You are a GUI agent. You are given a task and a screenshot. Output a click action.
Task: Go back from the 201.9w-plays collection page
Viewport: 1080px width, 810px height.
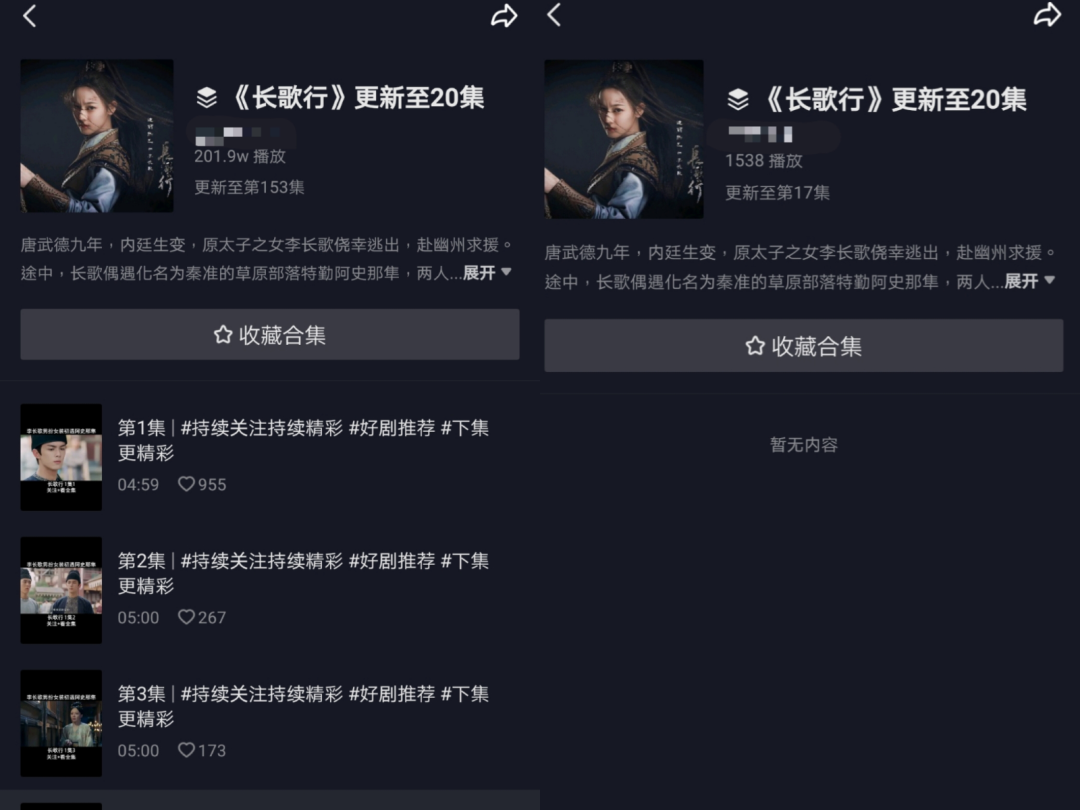click(30, 16)
